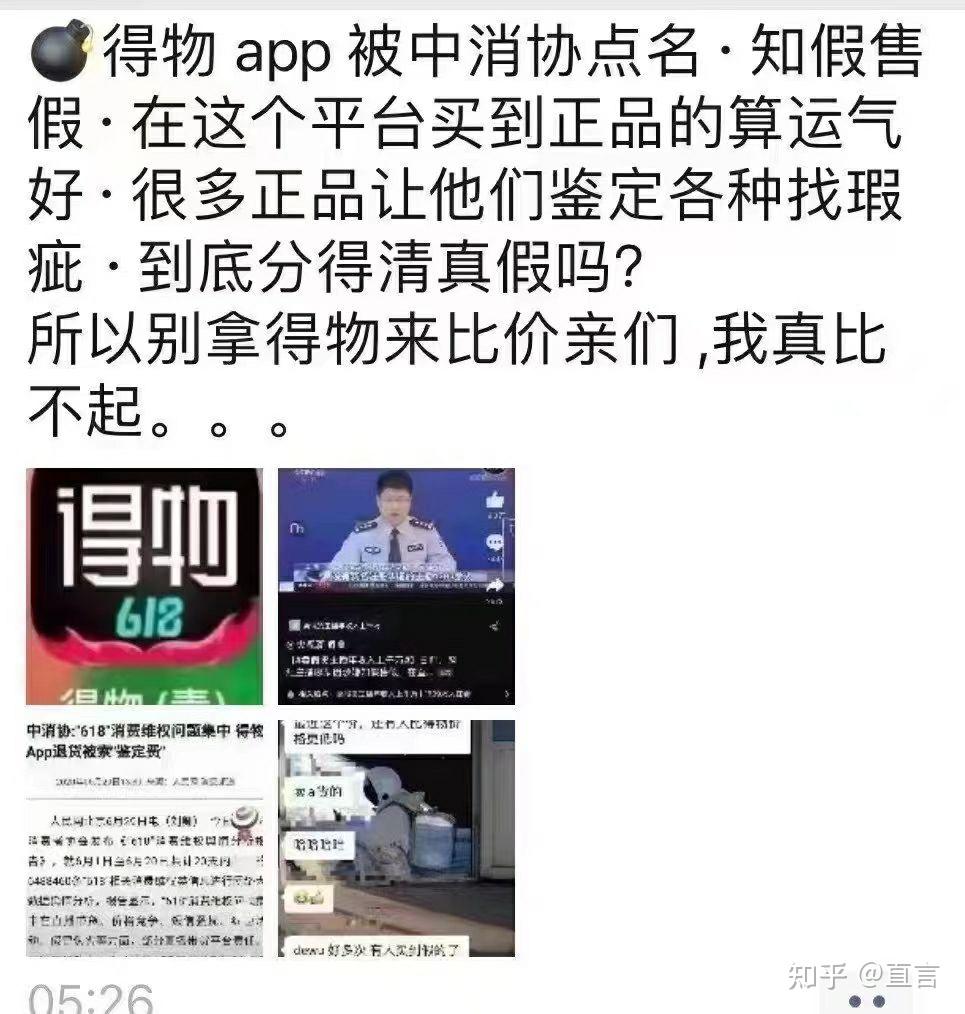
Task: Open the uniformed officer press conference picture
Action: [396, 586]
